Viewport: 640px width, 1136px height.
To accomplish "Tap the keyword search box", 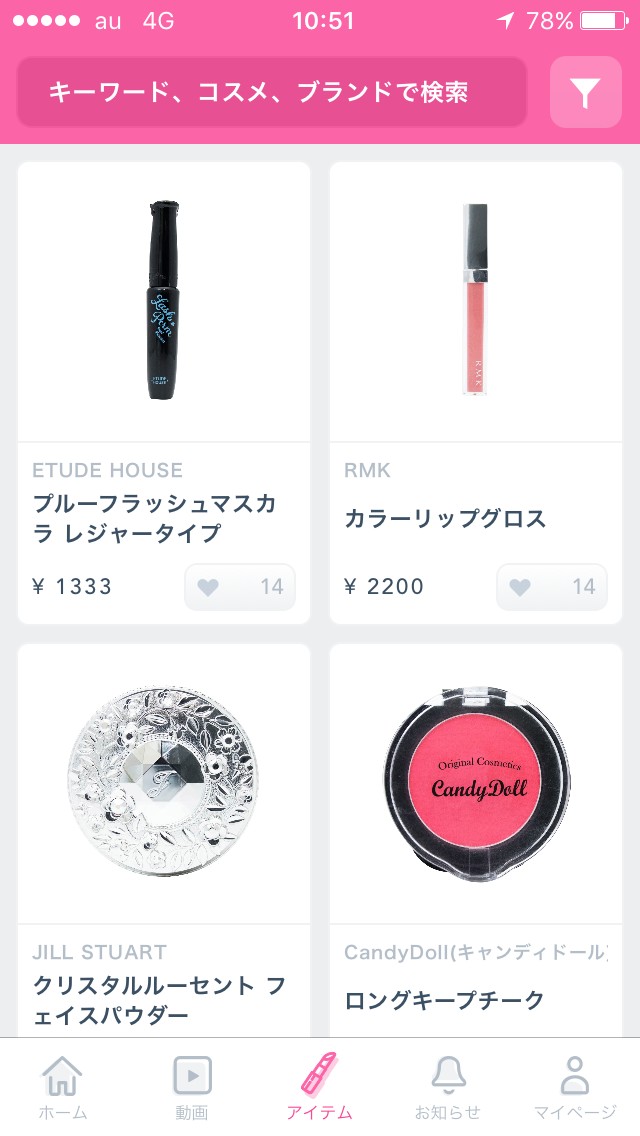I will point(271,93).
